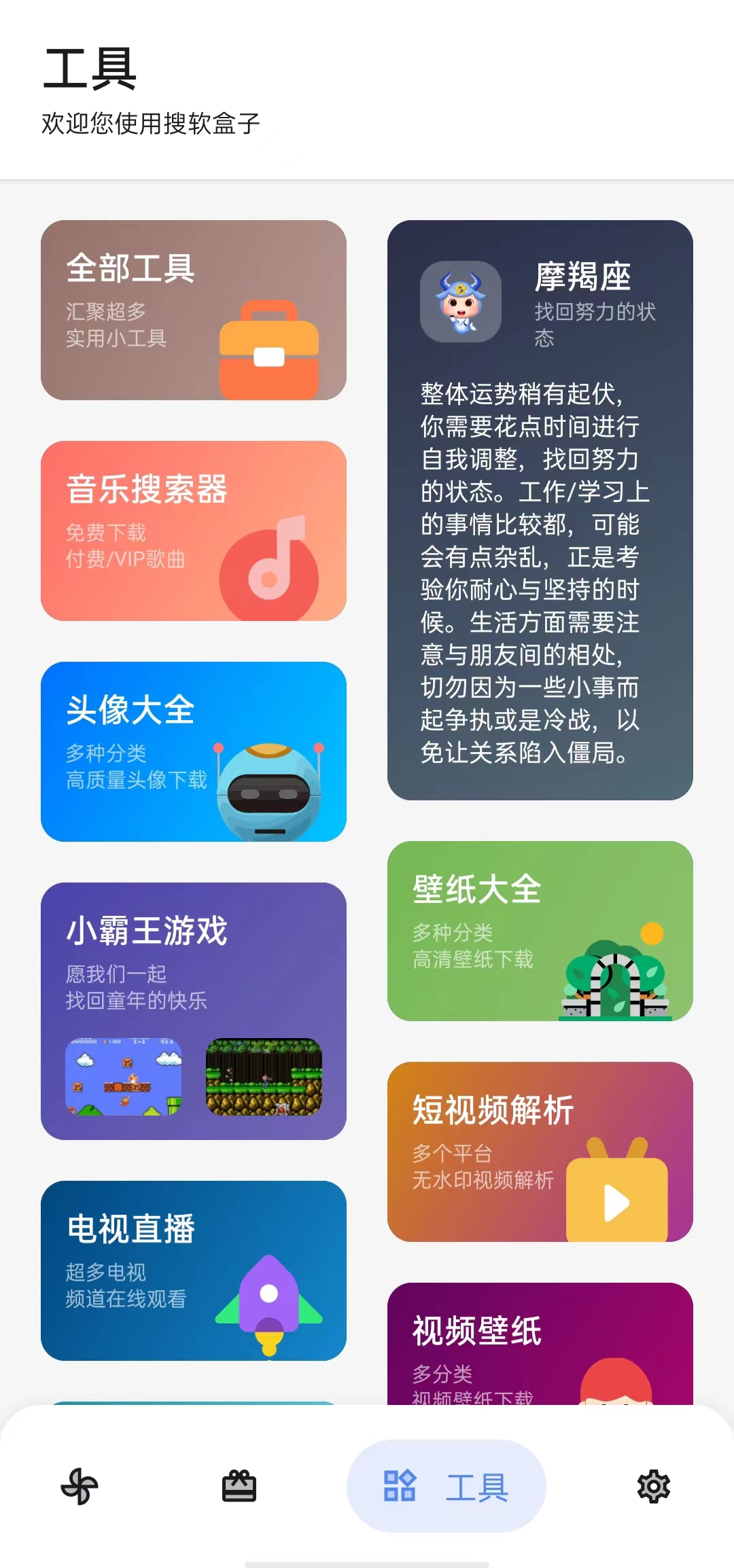734x1568 pixels.
Task: Open 电视直播 live TV channels
Action: 194,1270
